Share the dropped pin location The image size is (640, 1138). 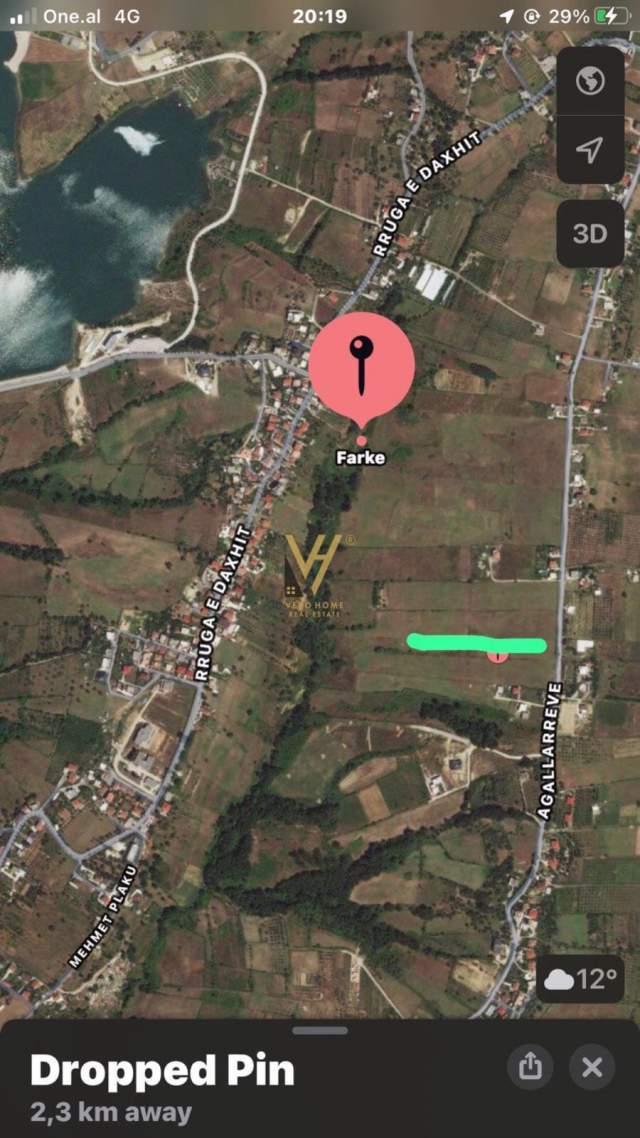(530, 1067)
